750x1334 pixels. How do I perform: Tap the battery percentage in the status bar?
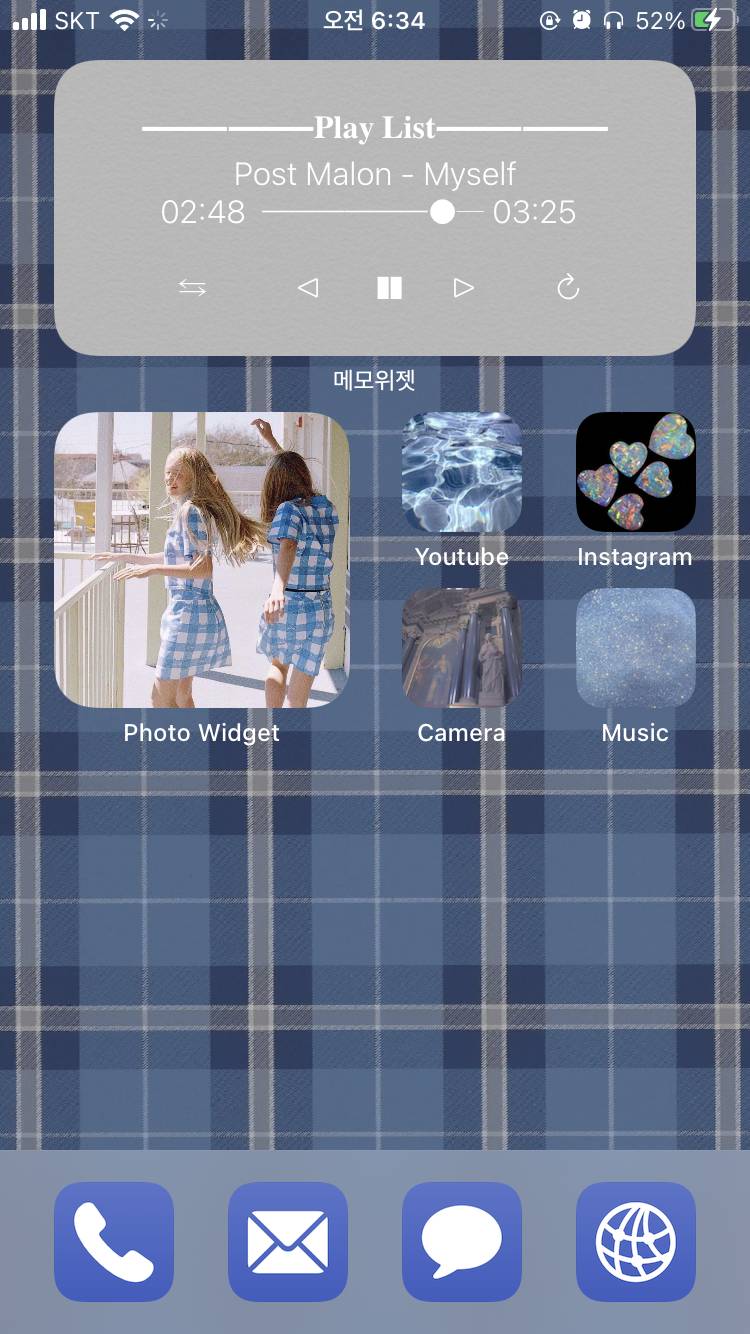pos(662,20)
